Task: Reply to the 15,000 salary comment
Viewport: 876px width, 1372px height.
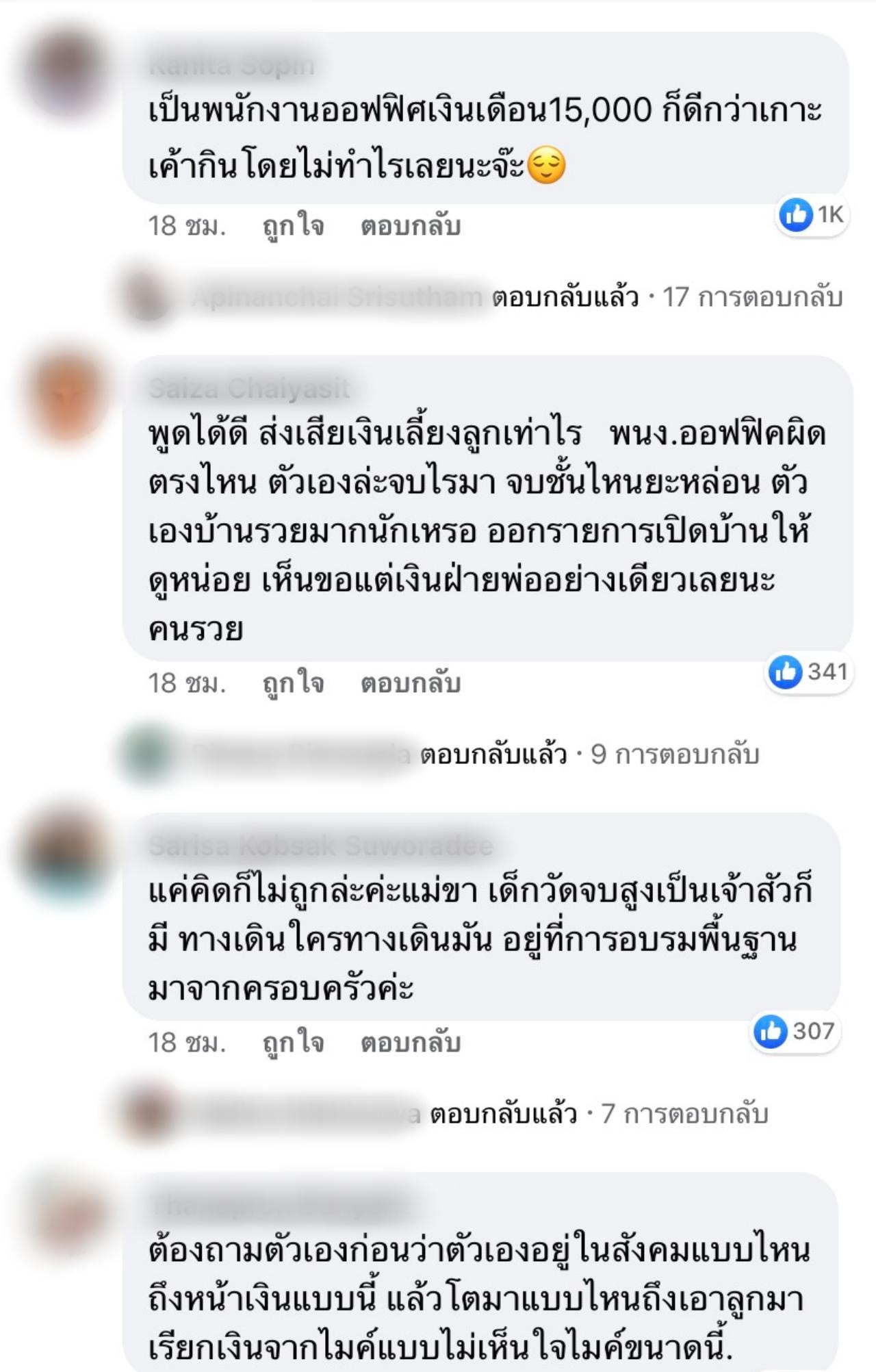Action: click(410, 227)
